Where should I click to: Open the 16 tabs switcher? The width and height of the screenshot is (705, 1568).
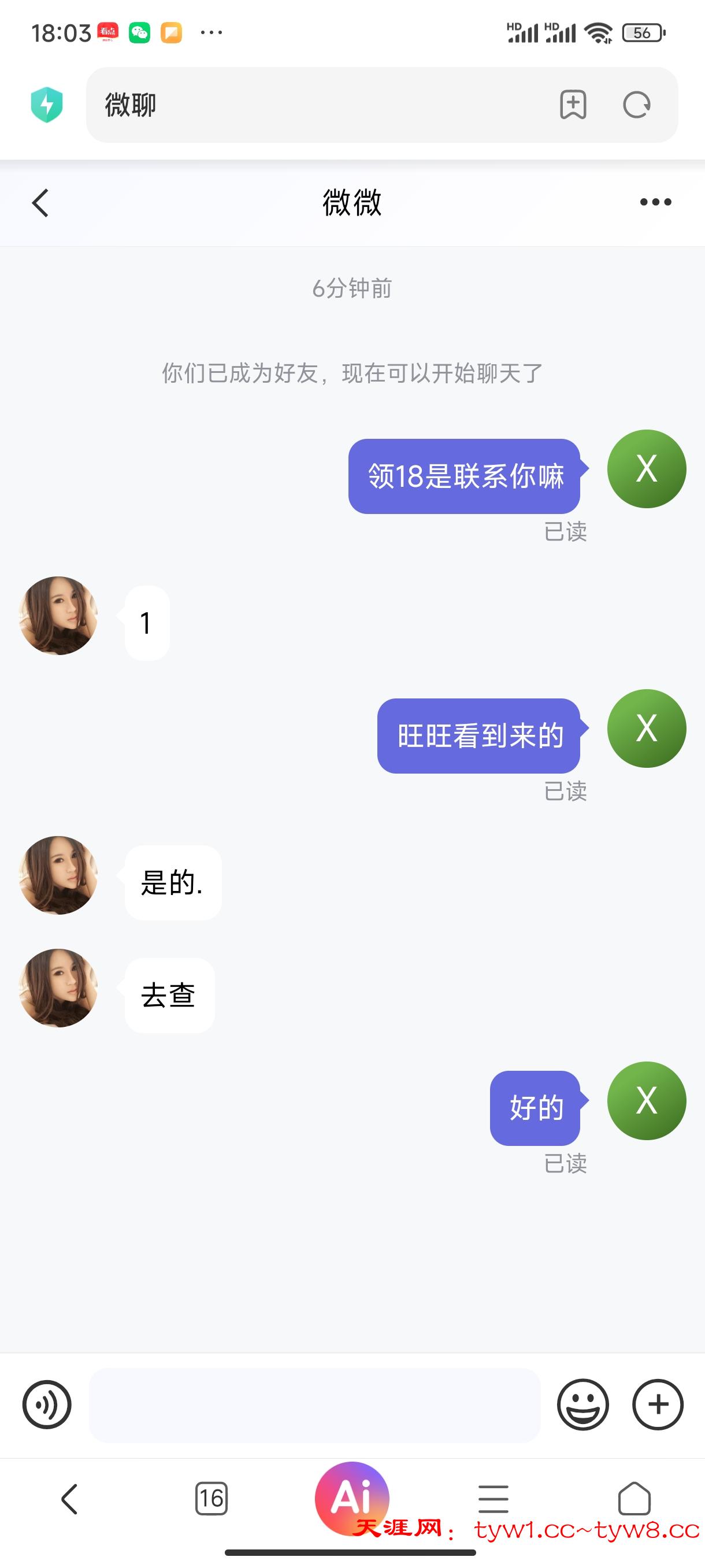coord(211,1498)
